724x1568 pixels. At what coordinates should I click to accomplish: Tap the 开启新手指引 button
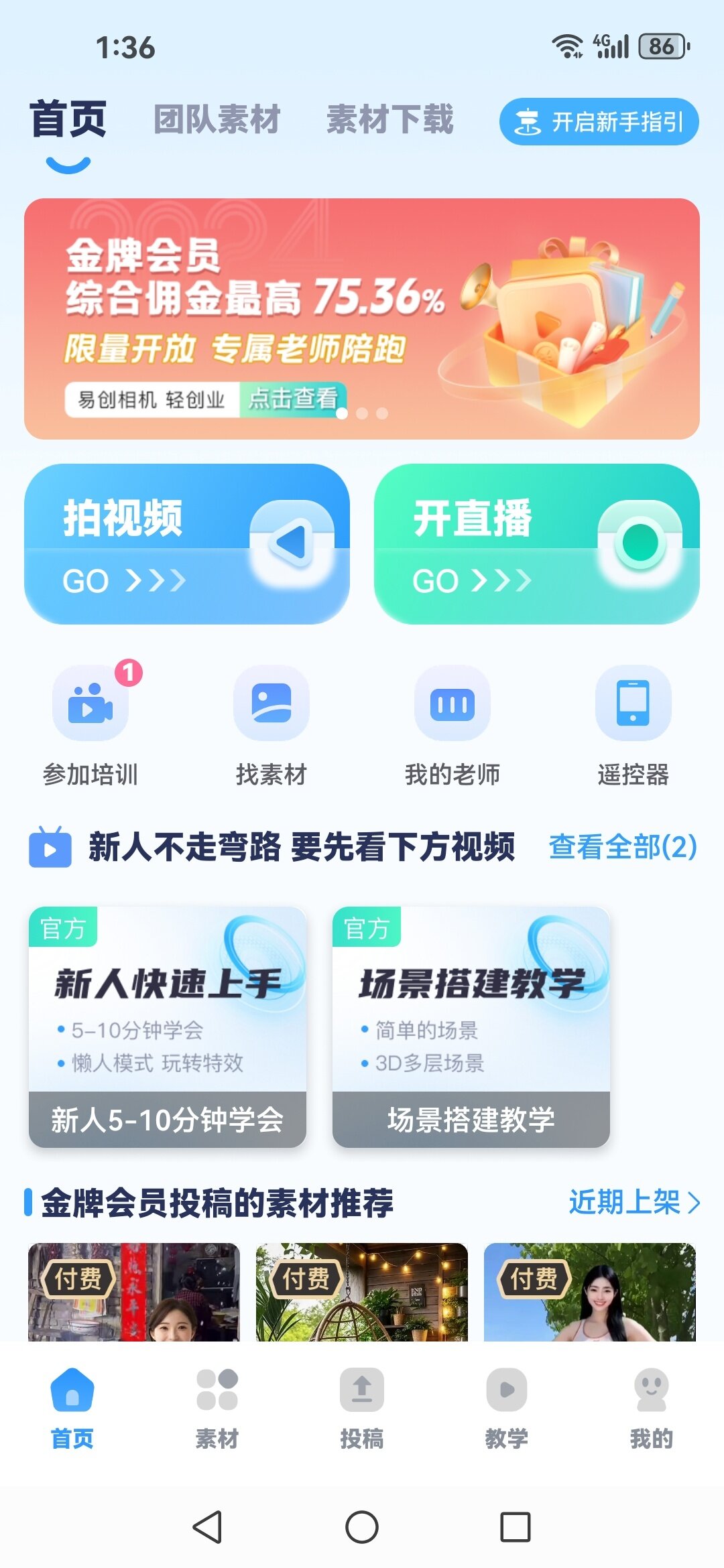(x=599, y=122)
